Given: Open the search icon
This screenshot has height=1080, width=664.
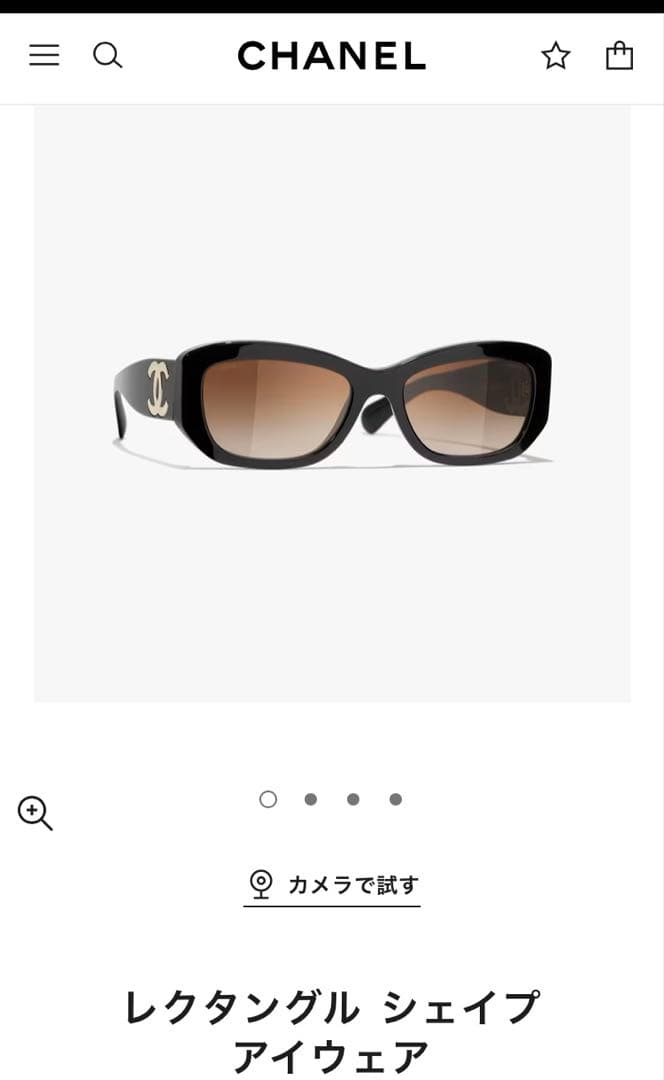Looking at the screenshot, I should pyautogui.click(x=107, y=55).
